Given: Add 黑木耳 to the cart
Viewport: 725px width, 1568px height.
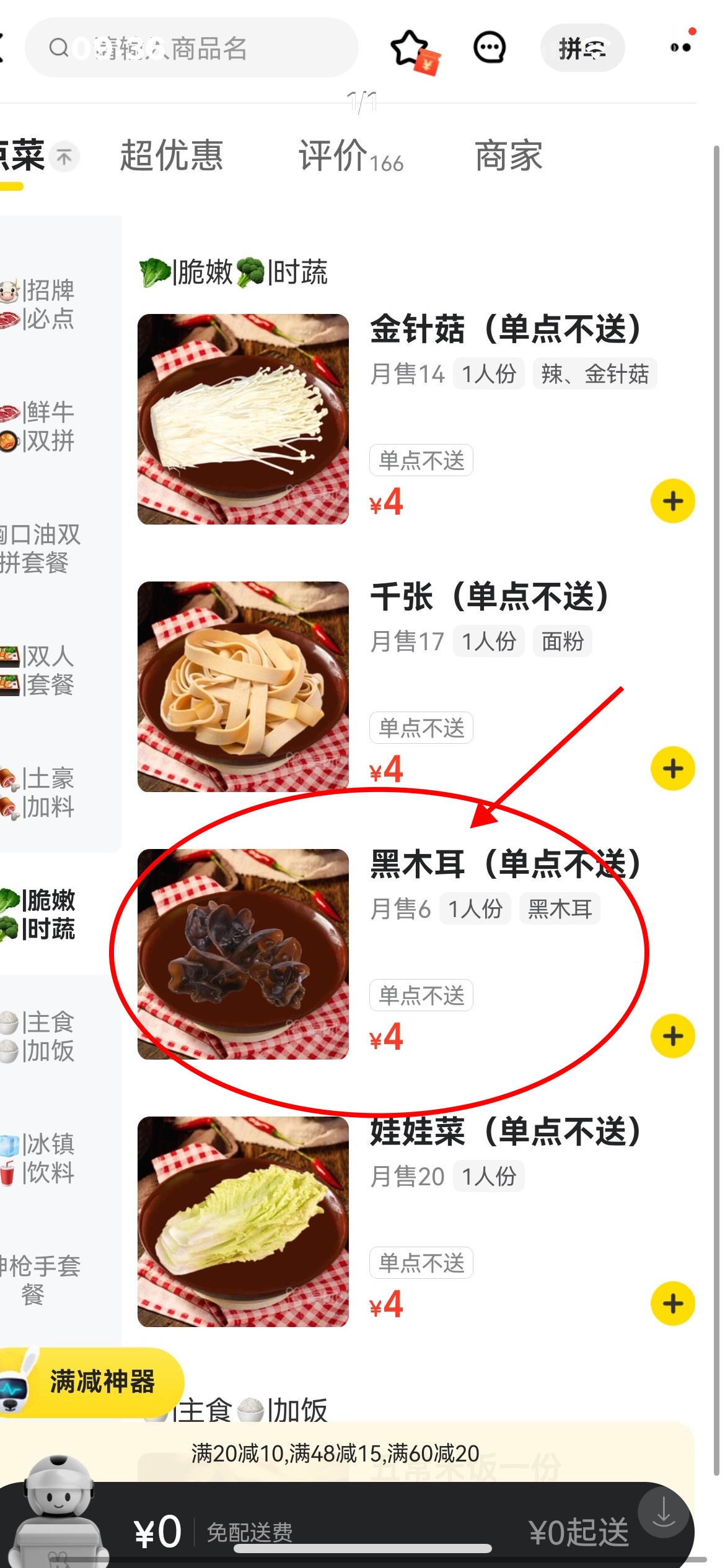Looking at the screenshot, I should click(x=673, y=1036).
